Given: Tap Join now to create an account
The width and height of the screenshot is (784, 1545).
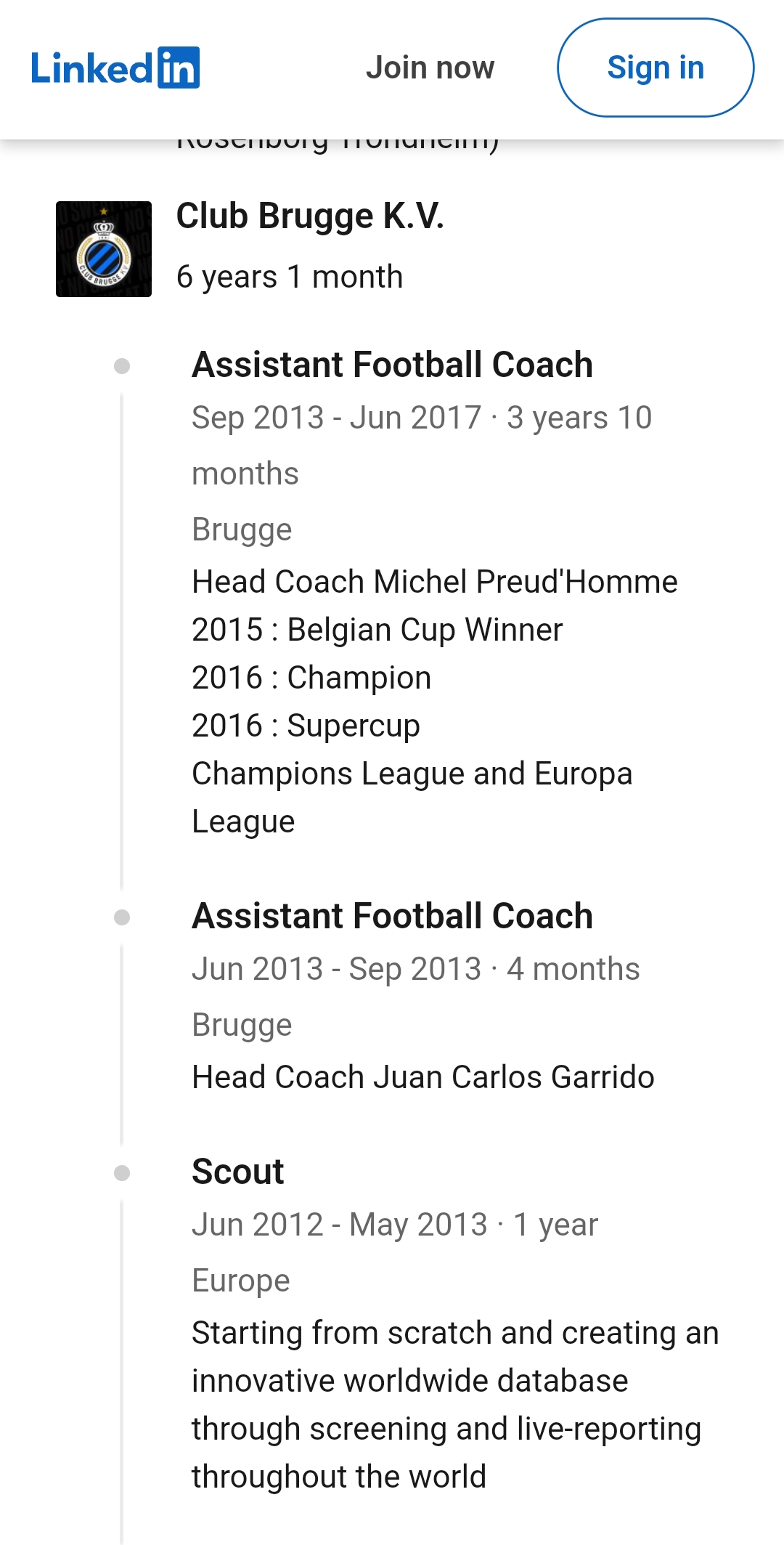Looking at the screenshot, I should pyautogui.click(x=430, y=68).
